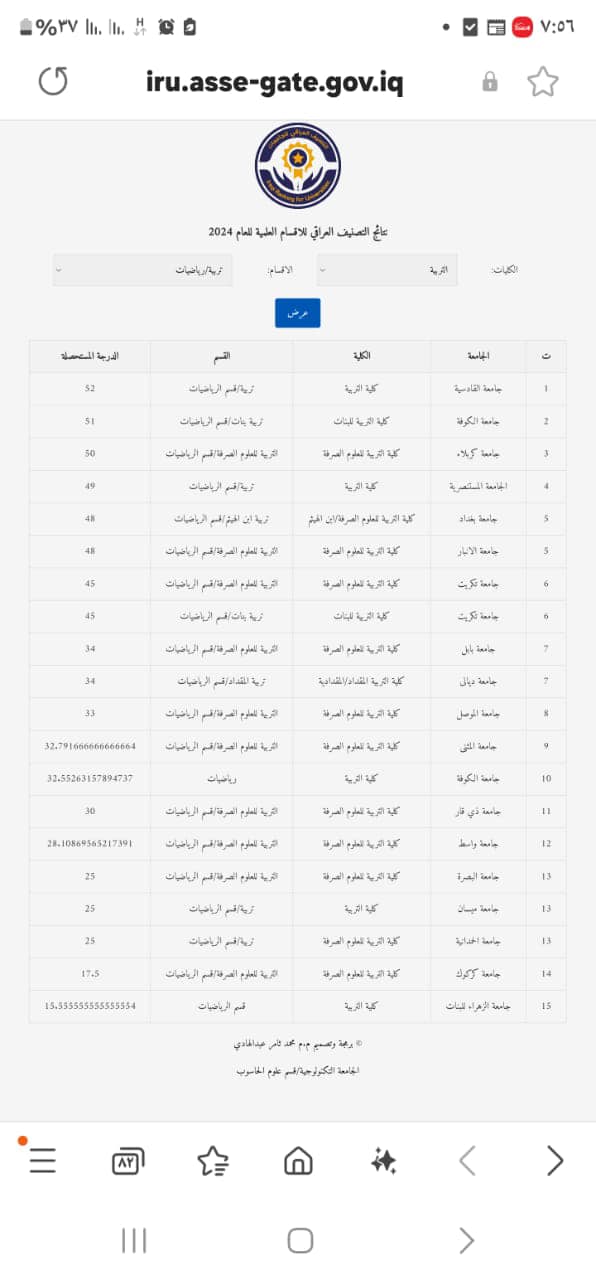The height and width of the screenshot is (1280, 596).
Task: Open the bookmarks star list in the toolbar
Action: coord(213,1160)
